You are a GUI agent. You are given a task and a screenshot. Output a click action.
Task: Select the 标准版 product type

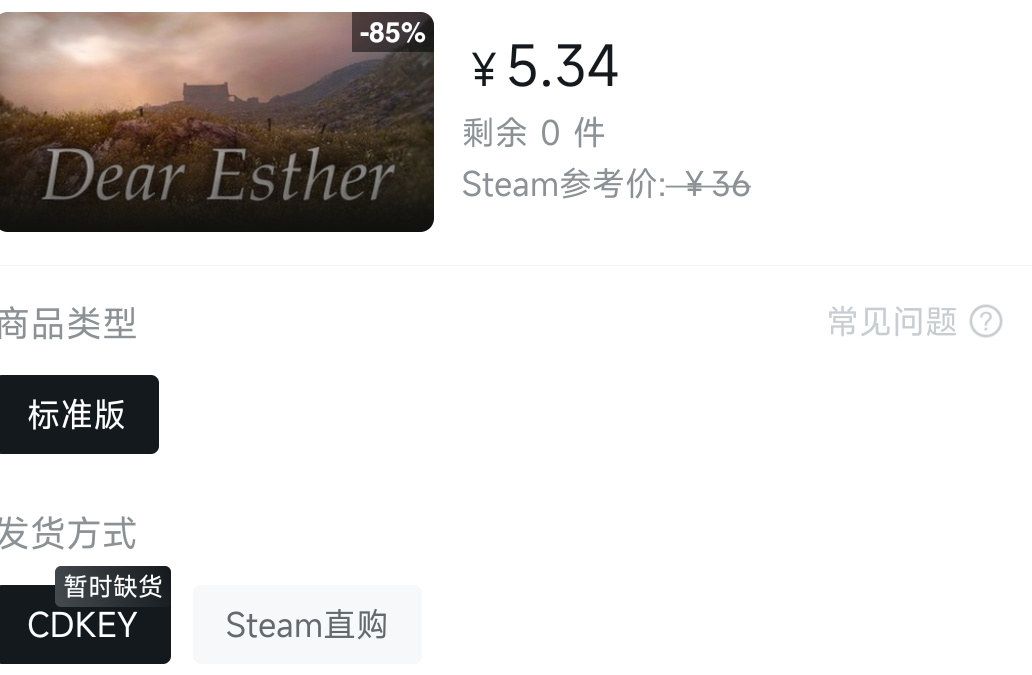point(78,414)
